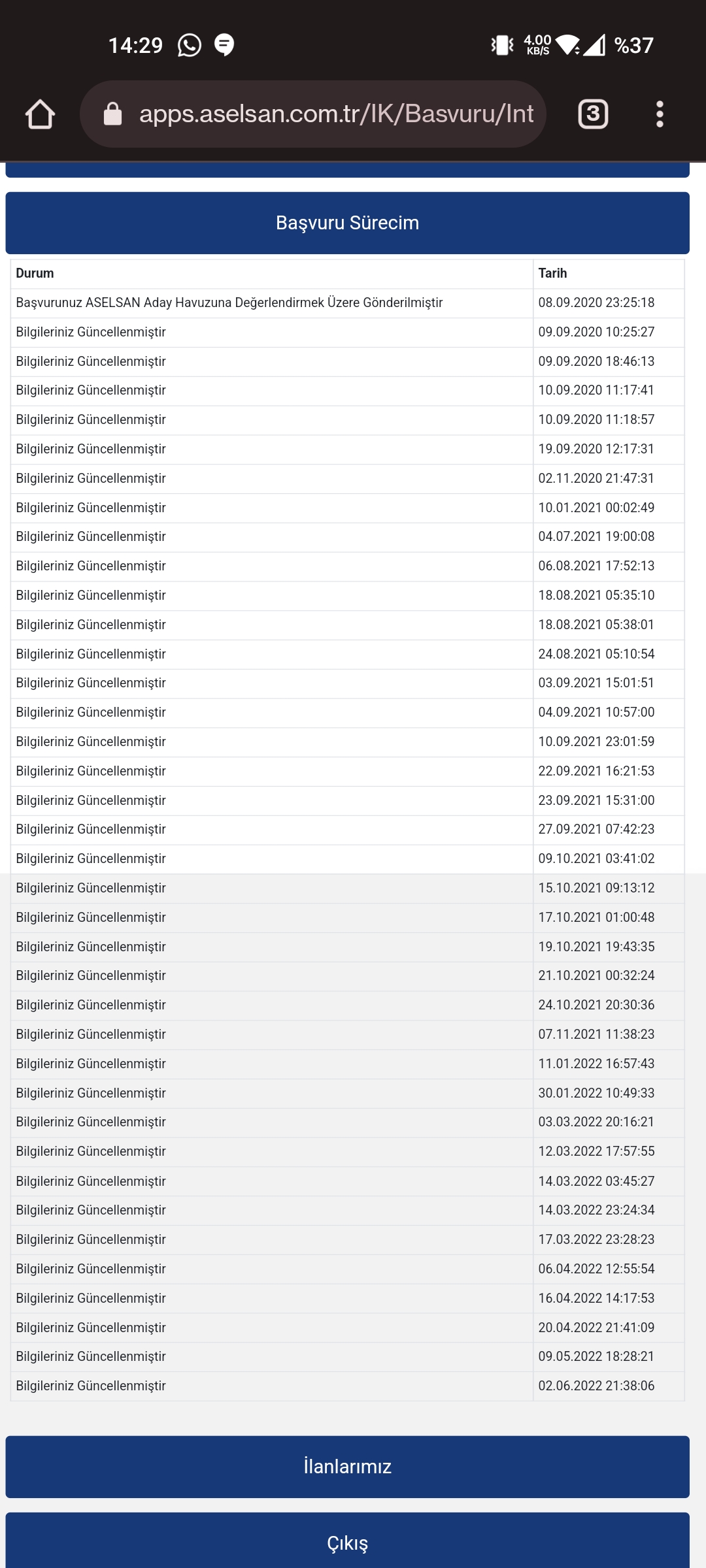Image resolution: width=706 pixels, height=1568 pixels.
Task: Select the Başvuru Sürecim header button
Action: coord(347,223)
